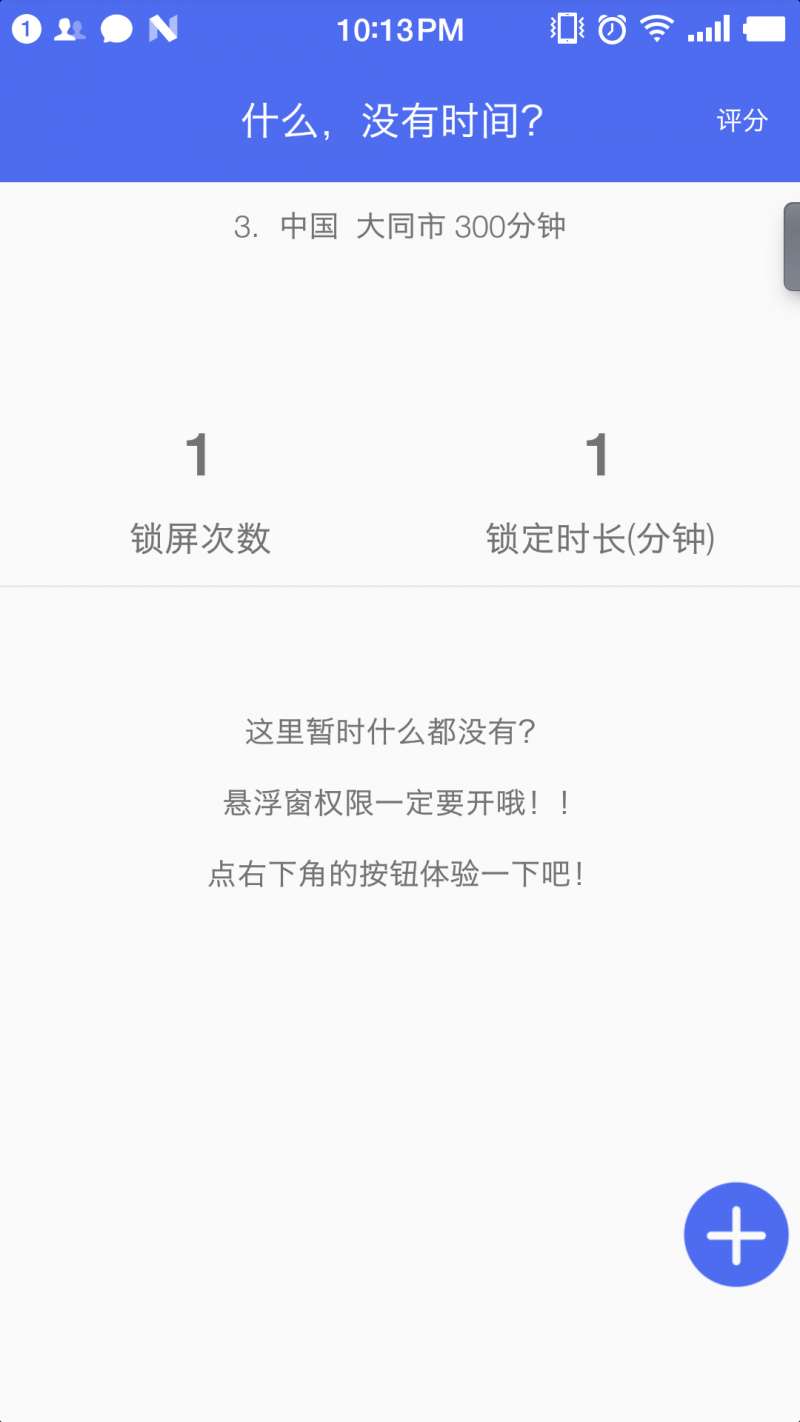
Task: Add a new lock with the plus button
Action: coord(736,1234)
